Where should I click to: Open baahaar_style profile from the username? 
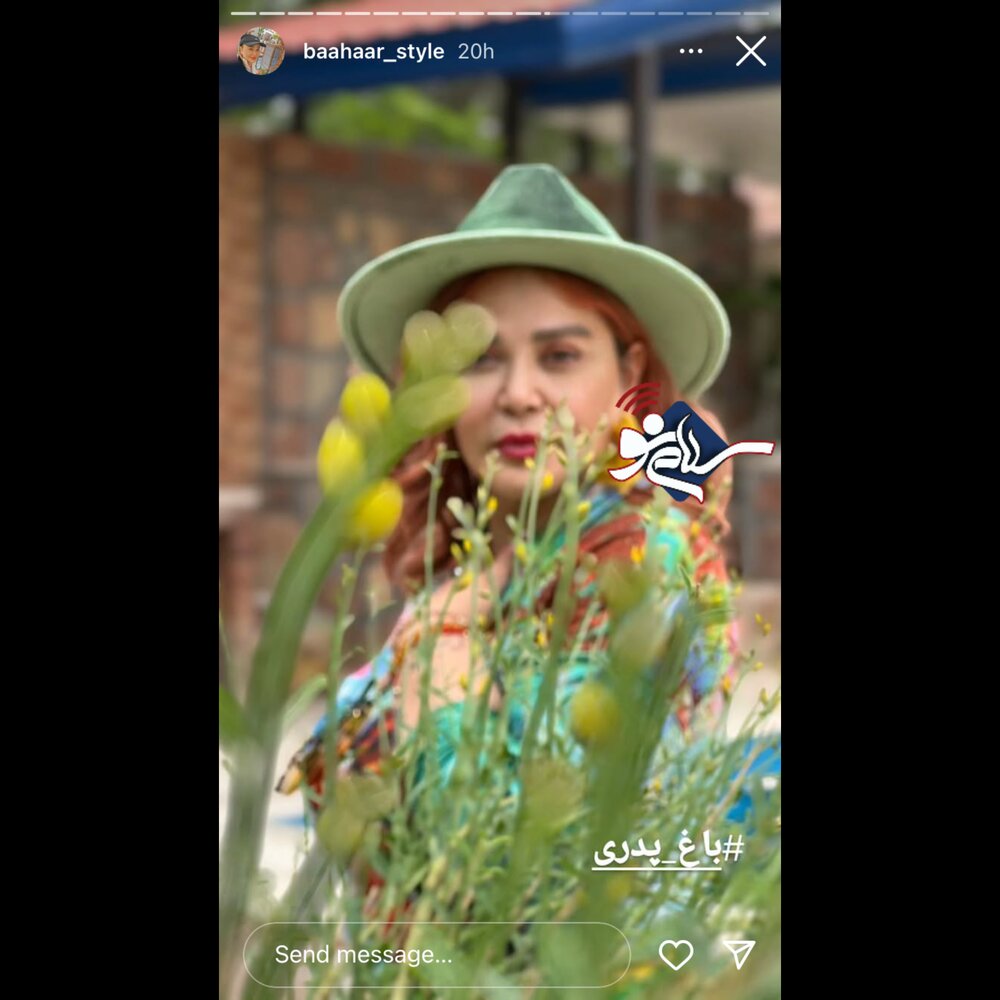[373, 51]
